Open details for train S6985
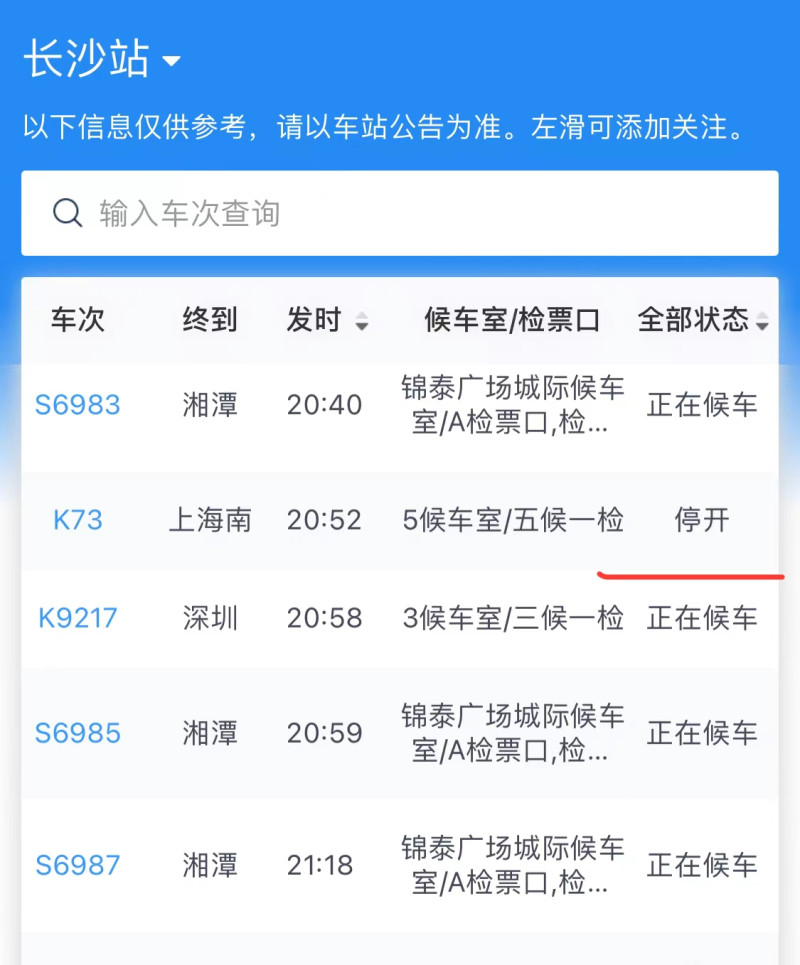The height and width of the screenshot is (965, 800). click(78, 733)
